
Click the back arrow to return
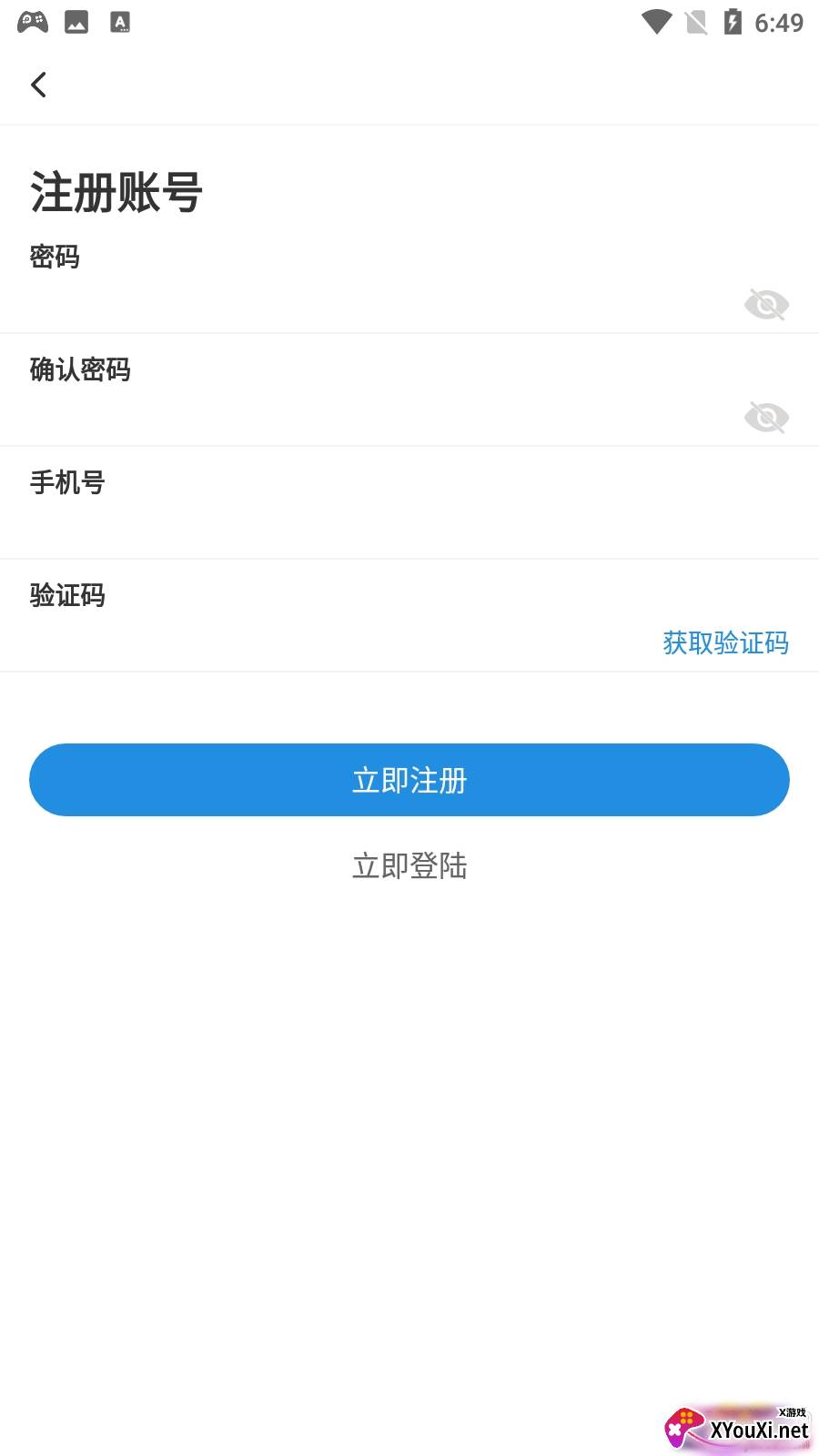click(x=38, y=84)
